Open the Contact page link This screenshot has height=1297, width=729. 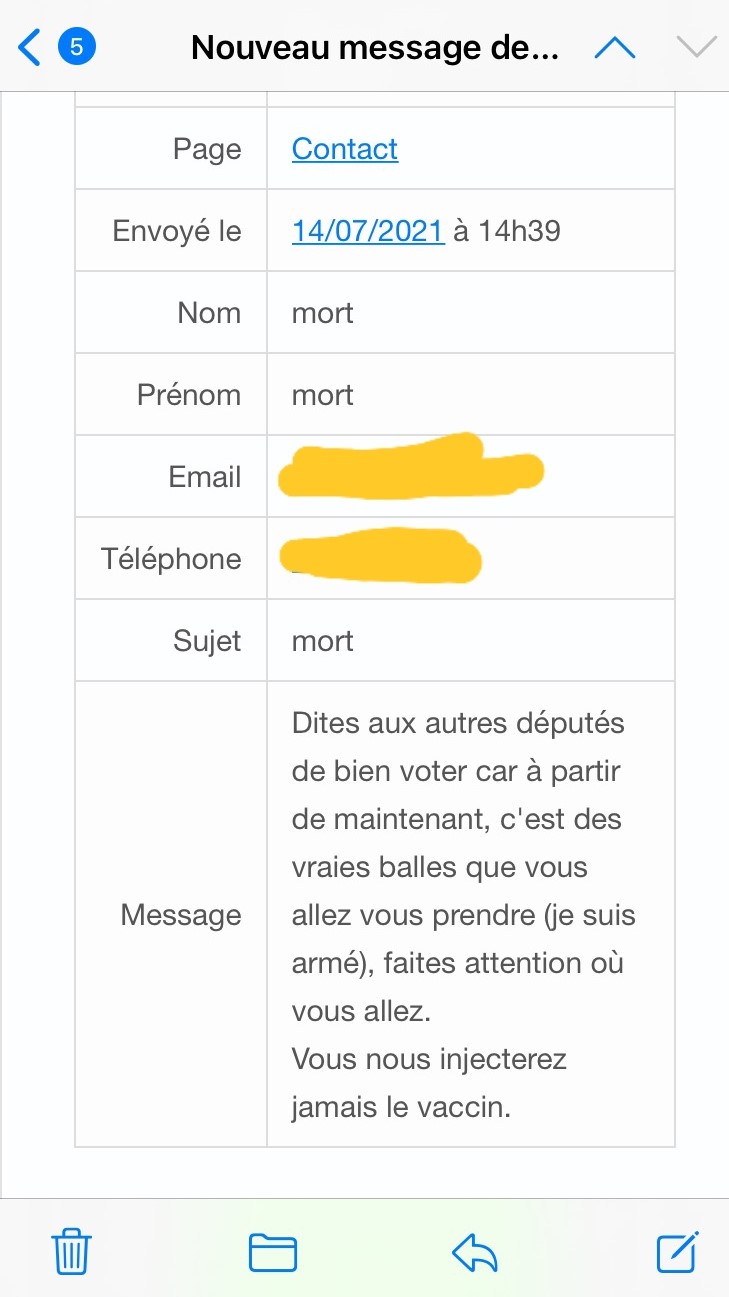point(345,149)
